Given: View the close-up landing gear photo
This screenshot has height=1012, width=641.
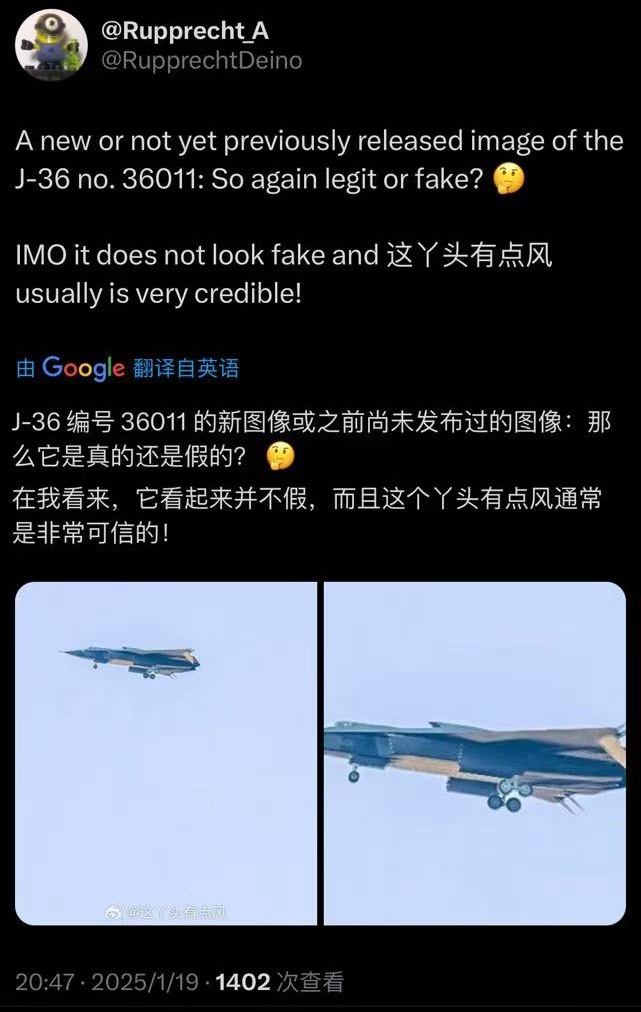Looking at the screenshot, I should pos(475,752).
